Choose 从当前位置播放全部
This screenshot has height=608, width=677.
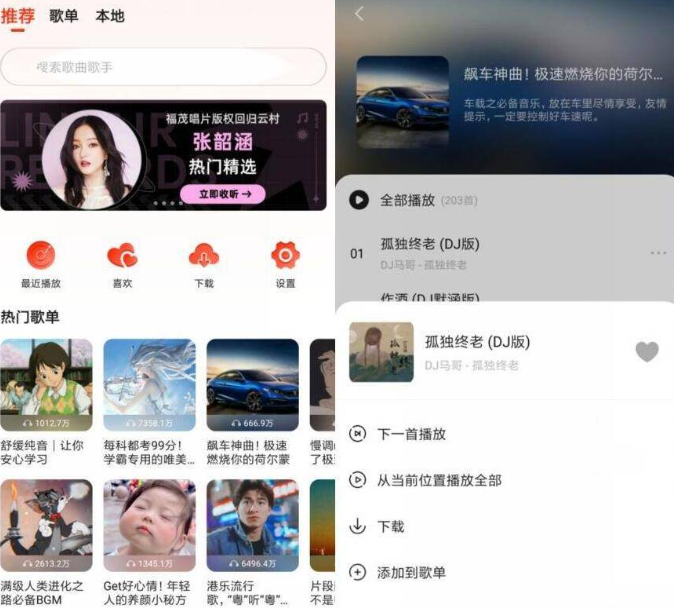point(438,480)
